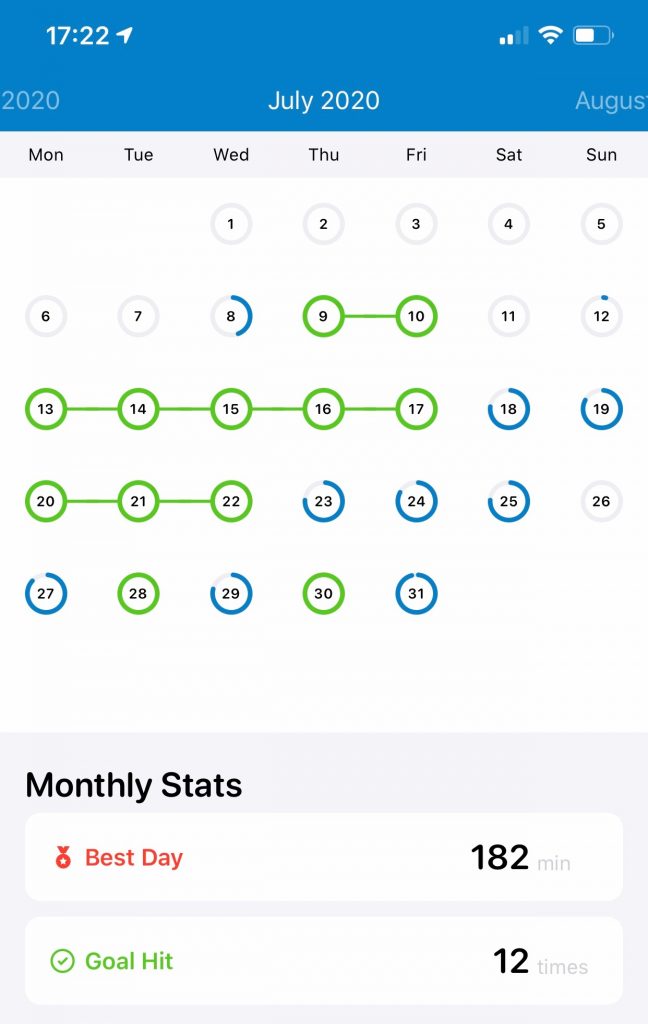Open day 27 progress ring
648x1024 pixels.
click(x=46, y=594)
